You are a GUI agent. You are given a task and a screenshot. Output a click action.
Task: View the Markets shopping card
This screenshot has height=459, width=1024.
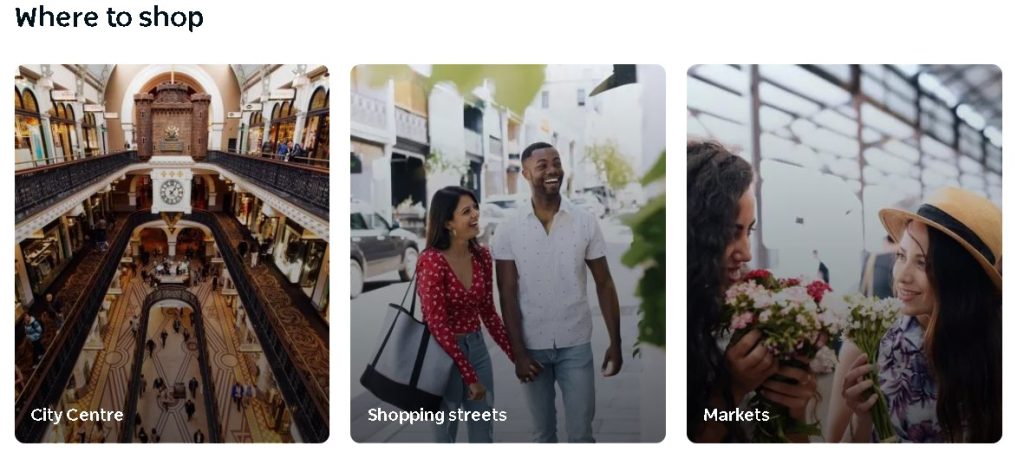pyautogui.click(x=843, y=253)
